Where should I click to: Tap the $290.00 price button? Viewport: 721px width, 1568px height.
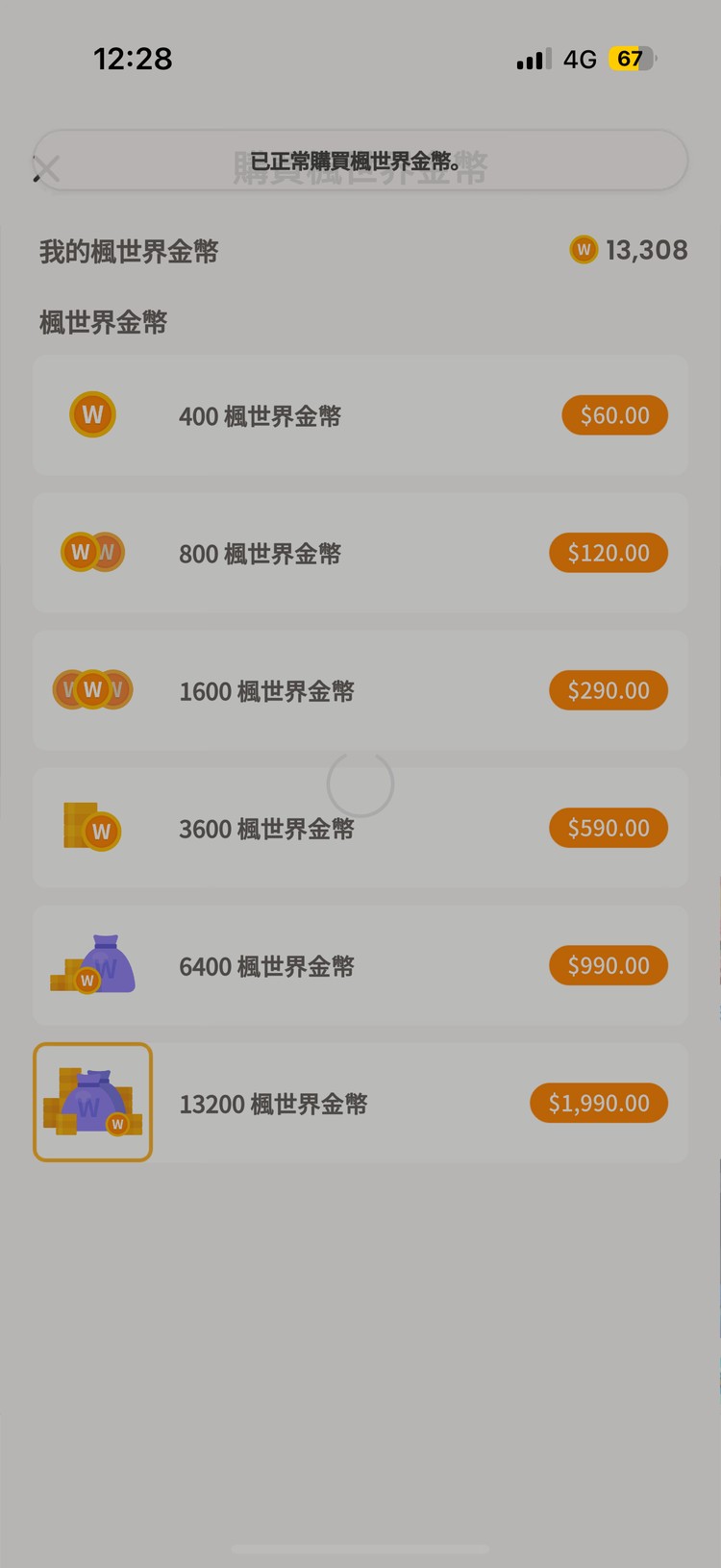tap(608, 690)
